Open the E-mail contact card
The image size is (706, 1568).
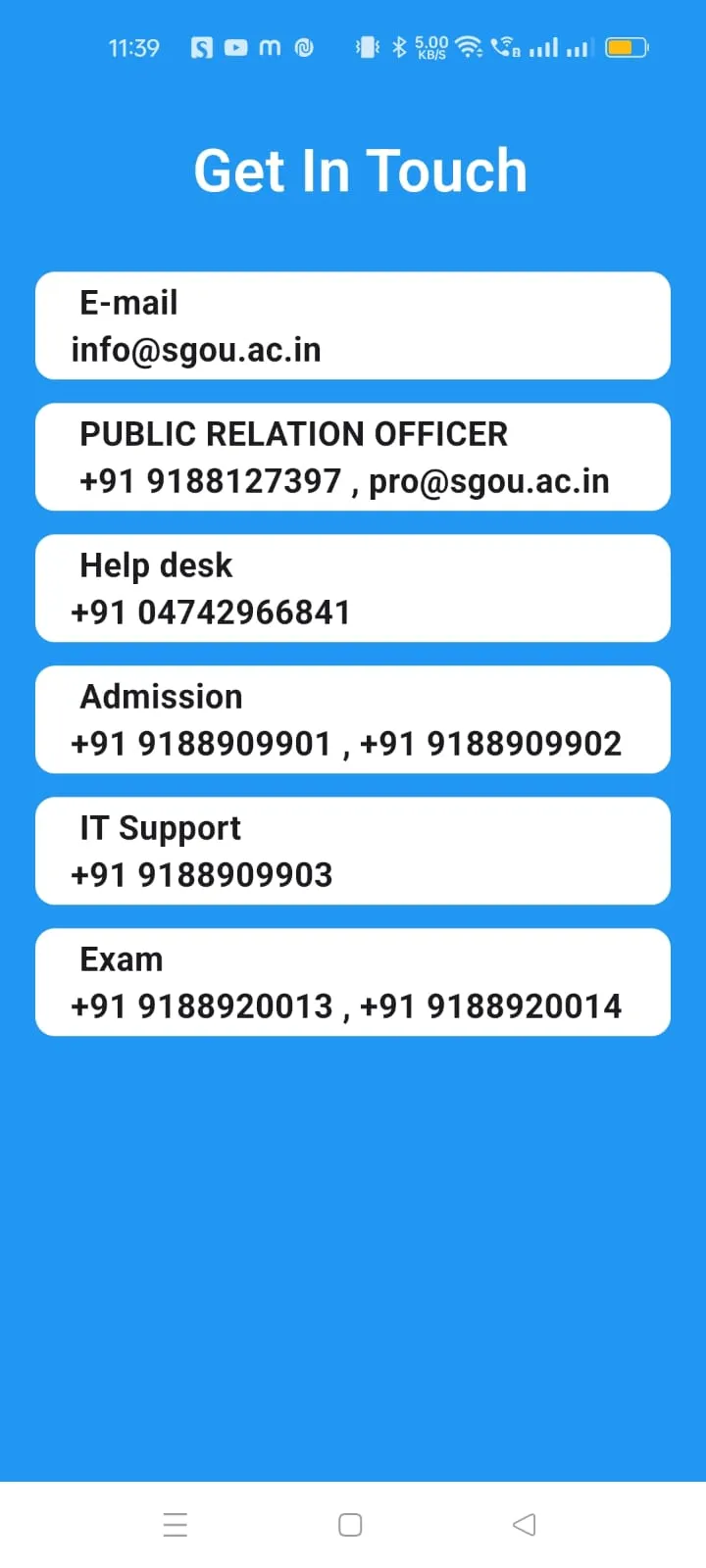(x=352, y=325)
